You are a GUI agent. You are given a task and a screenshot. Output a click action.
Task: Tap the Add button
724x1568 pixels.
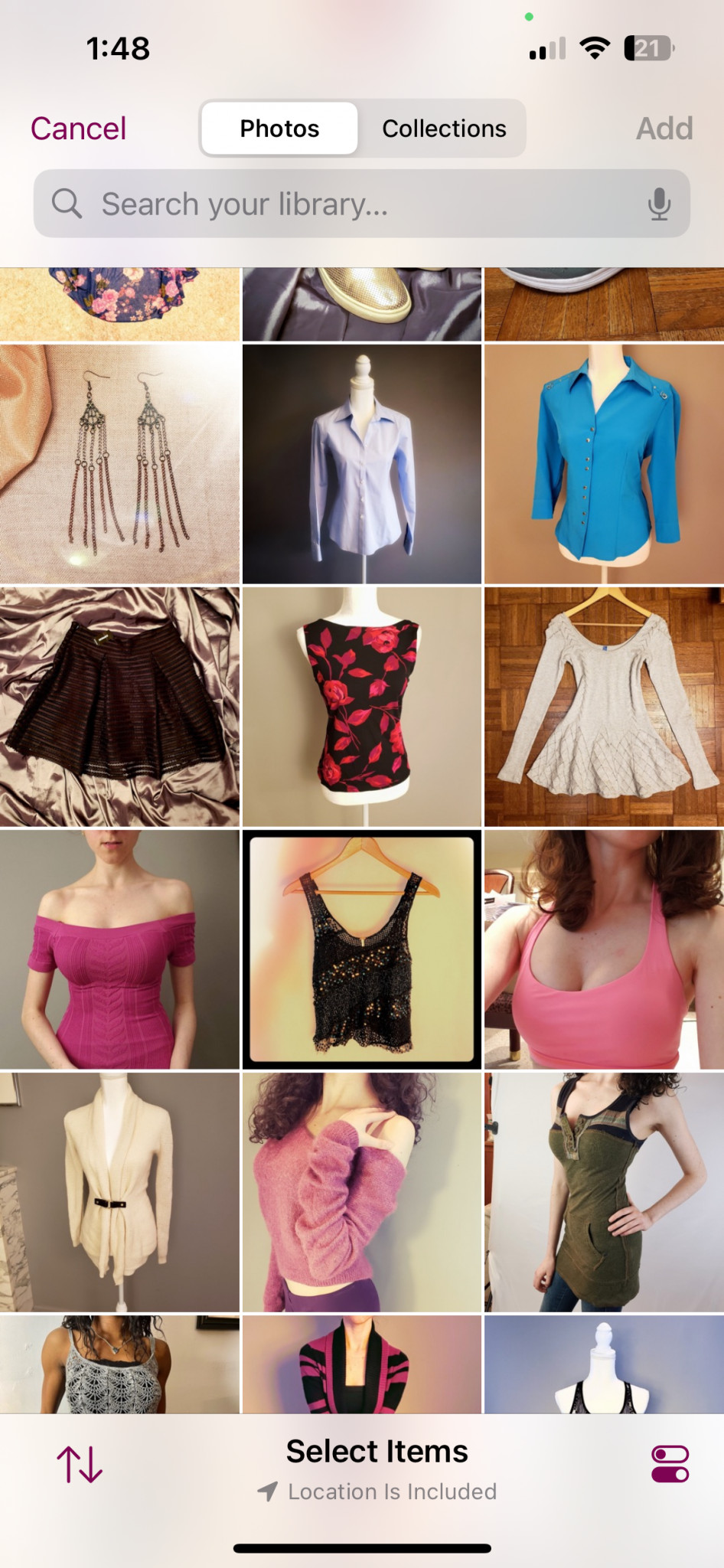point(664,129)
